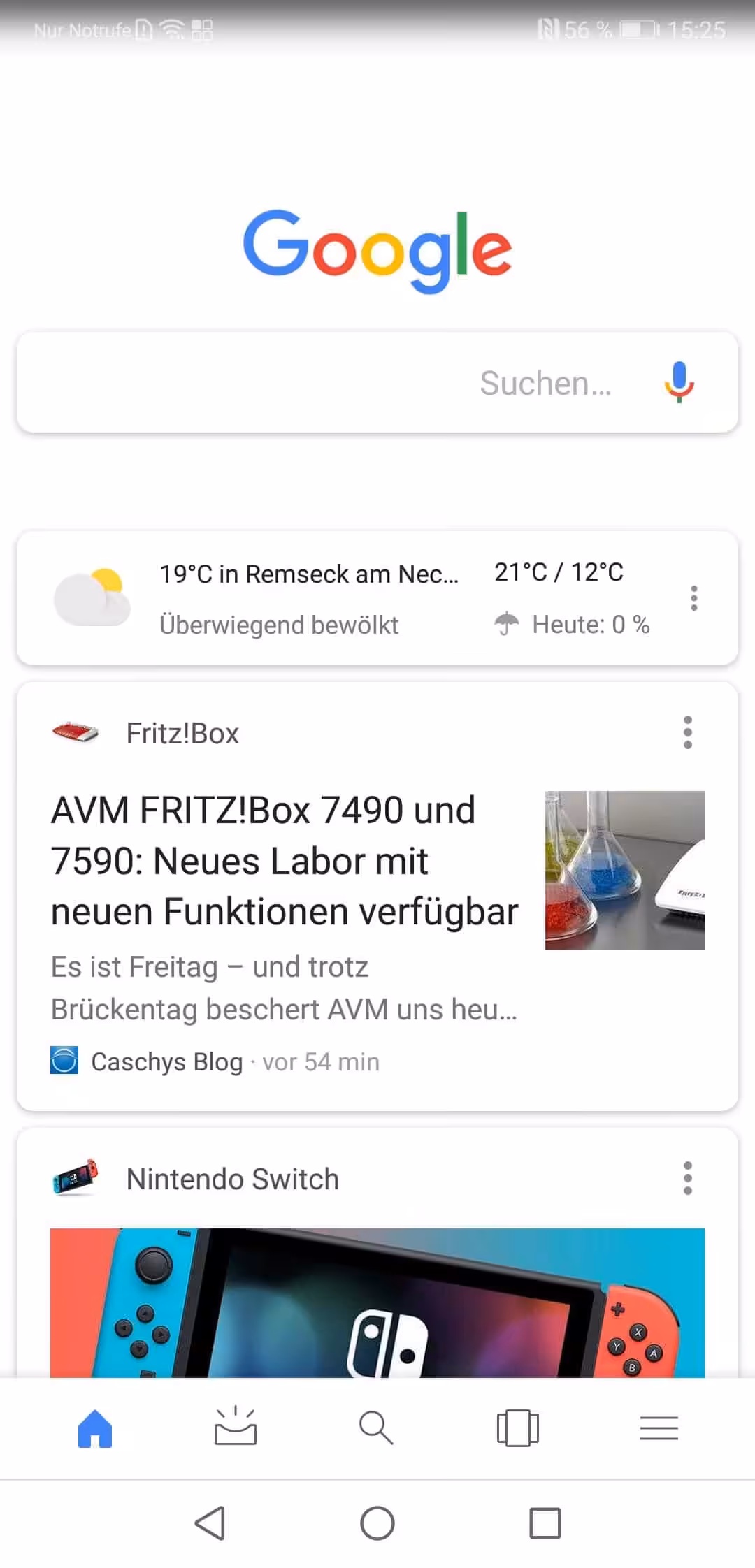755x1568 pixels.
Task: Open options menu on the Nintendo Switch card
Action: point(688,1177)
